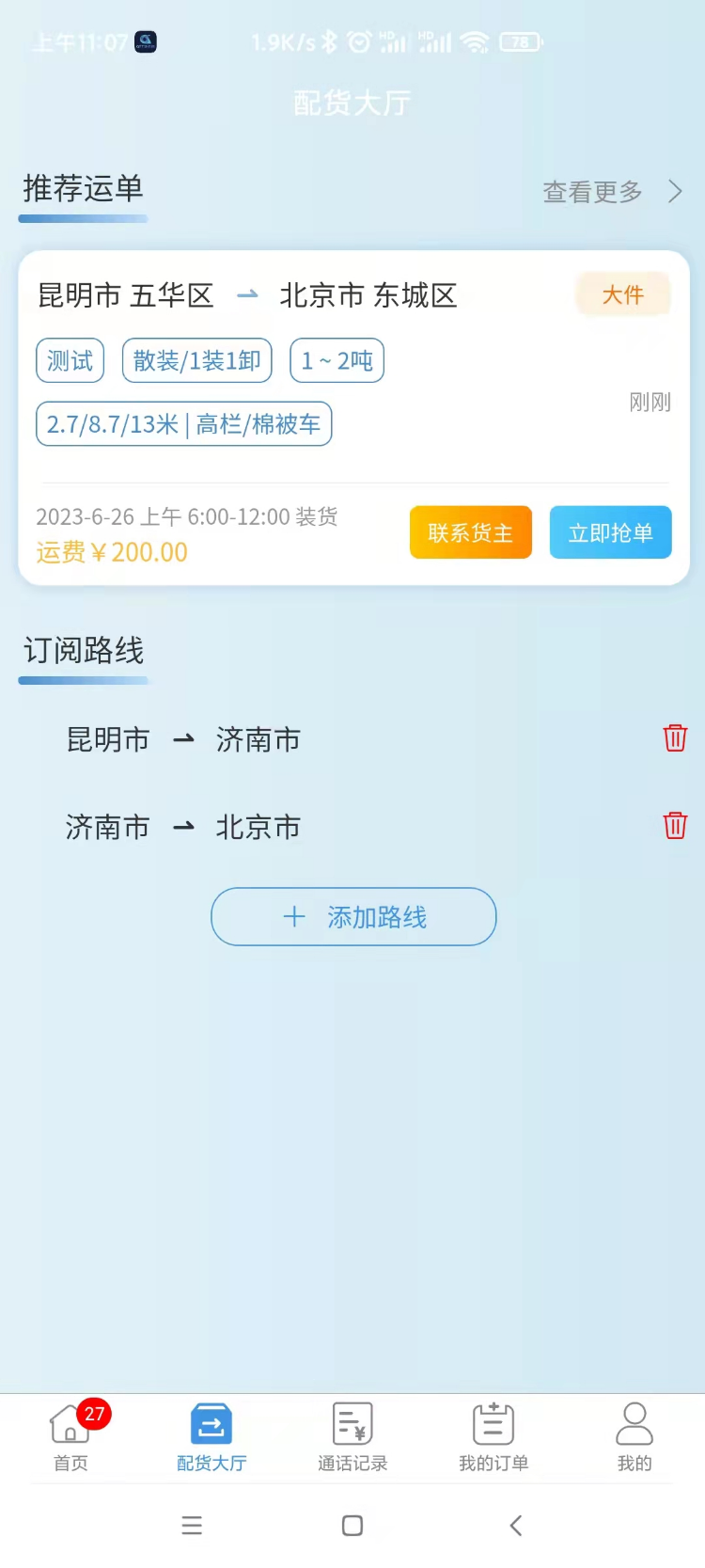Tap 立即抢单 to grab the order
The height and width of the screenshot is (1568, 705).
[x=610, y=532]
